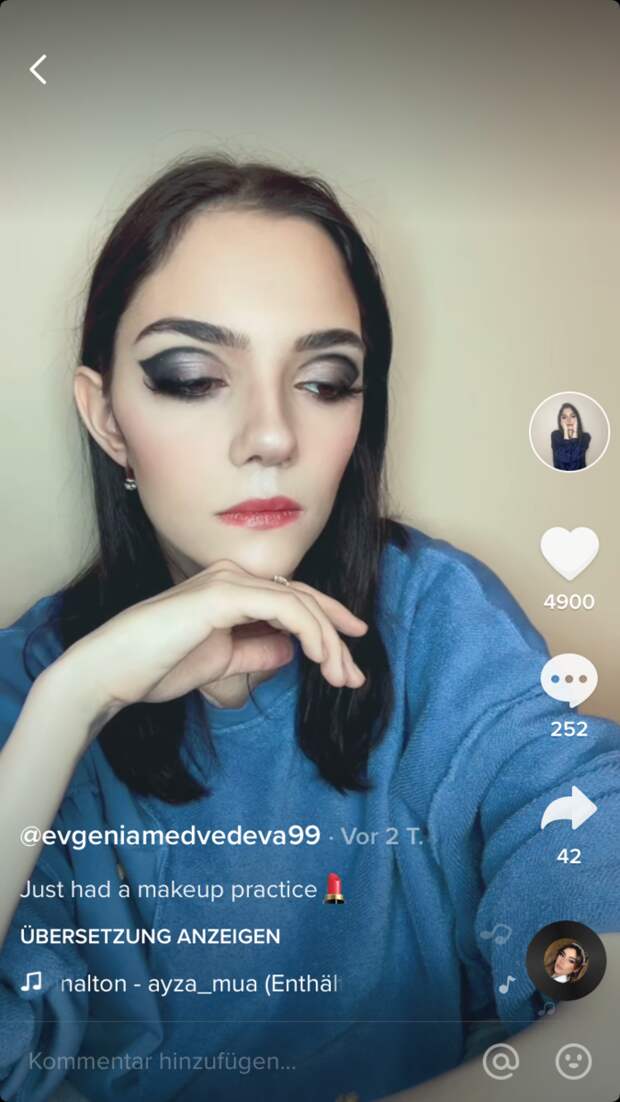Tap ÜBERSETZUNG ANZEIGEN to translate caption

(150, 937)
